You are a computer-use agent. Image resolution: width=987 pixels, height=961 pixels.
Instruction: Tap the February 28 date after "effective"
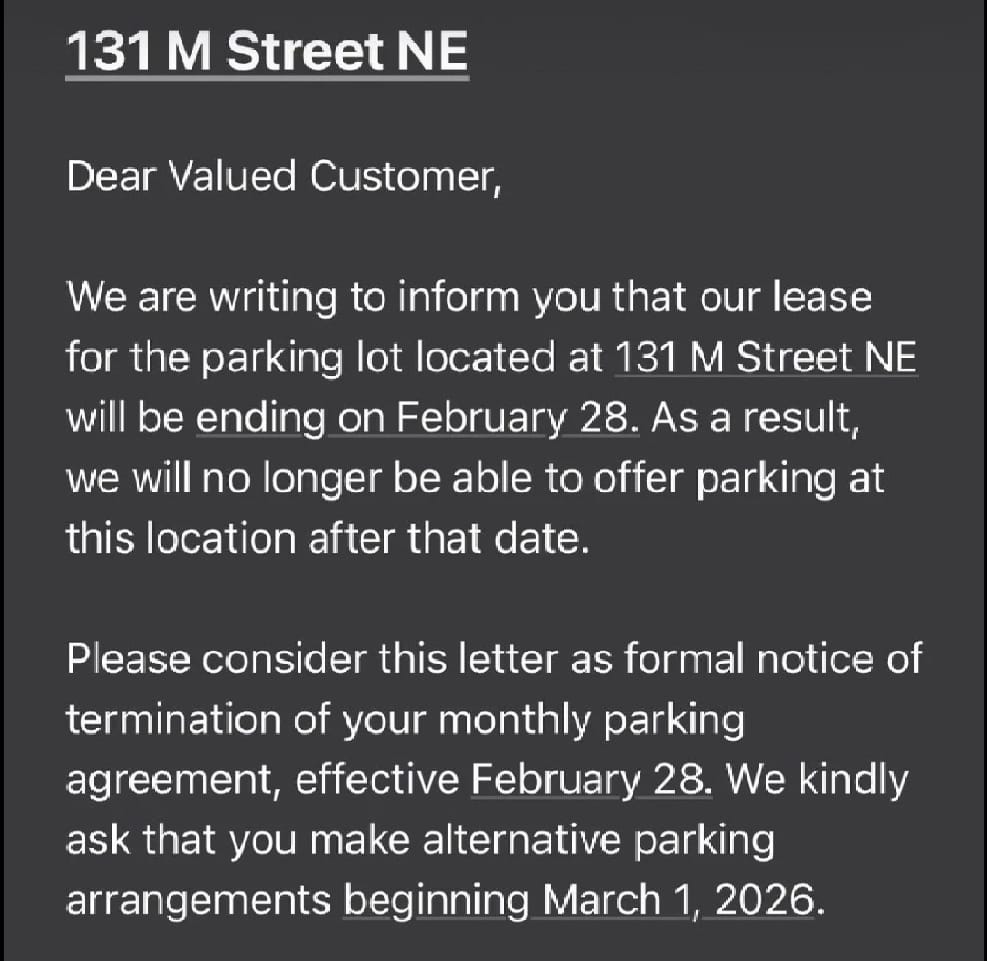tap(592, 780)
